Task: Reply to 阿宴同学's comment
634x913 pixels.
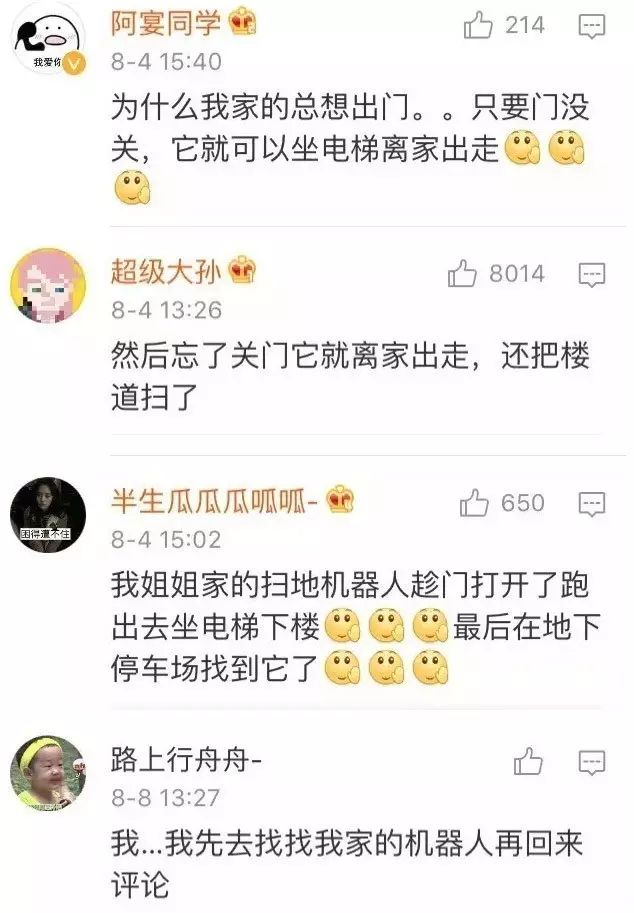Action: (x=593, y=25)
